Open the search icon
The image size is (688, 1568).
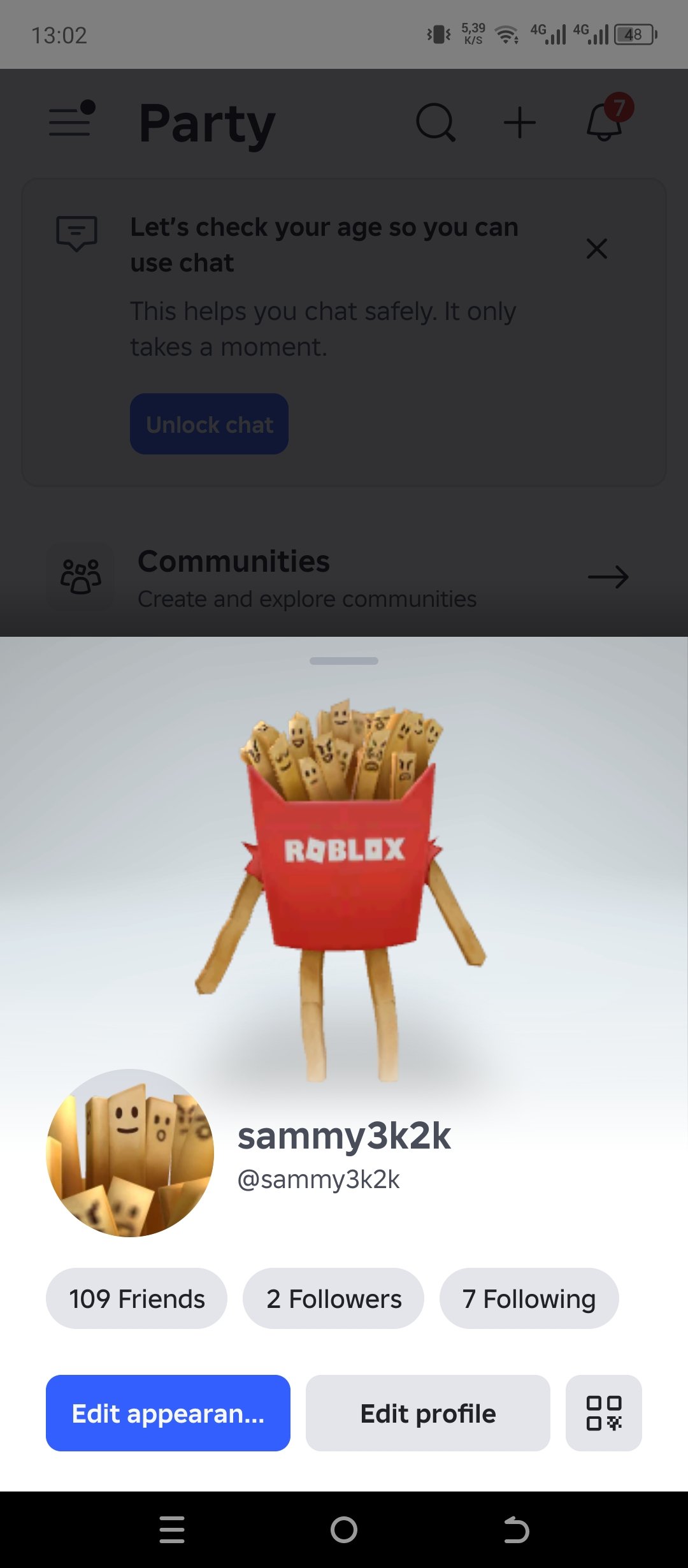pos(436,122)
